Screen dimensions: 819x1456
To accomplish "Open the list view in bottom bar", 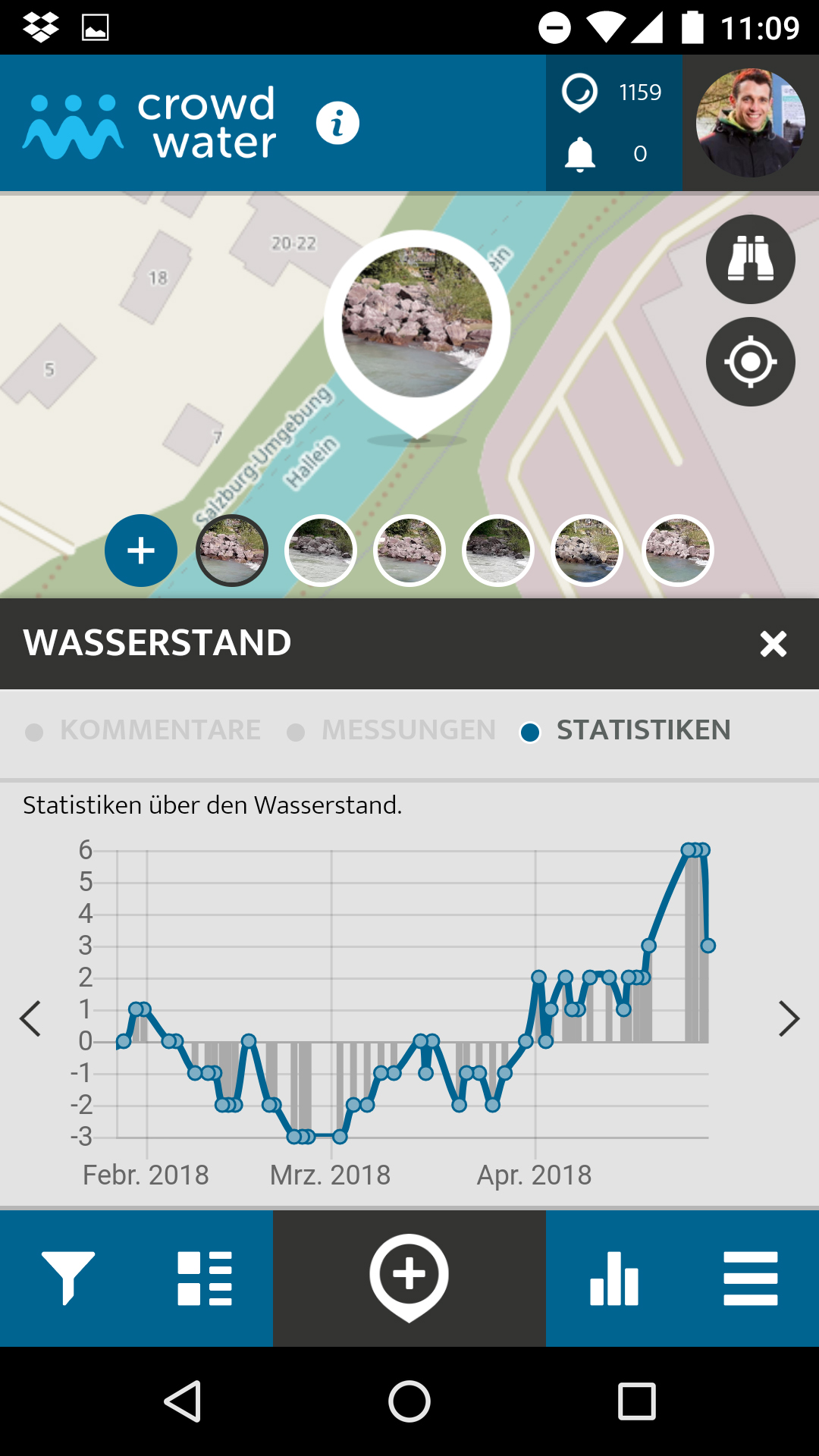I will [205, 1279].
